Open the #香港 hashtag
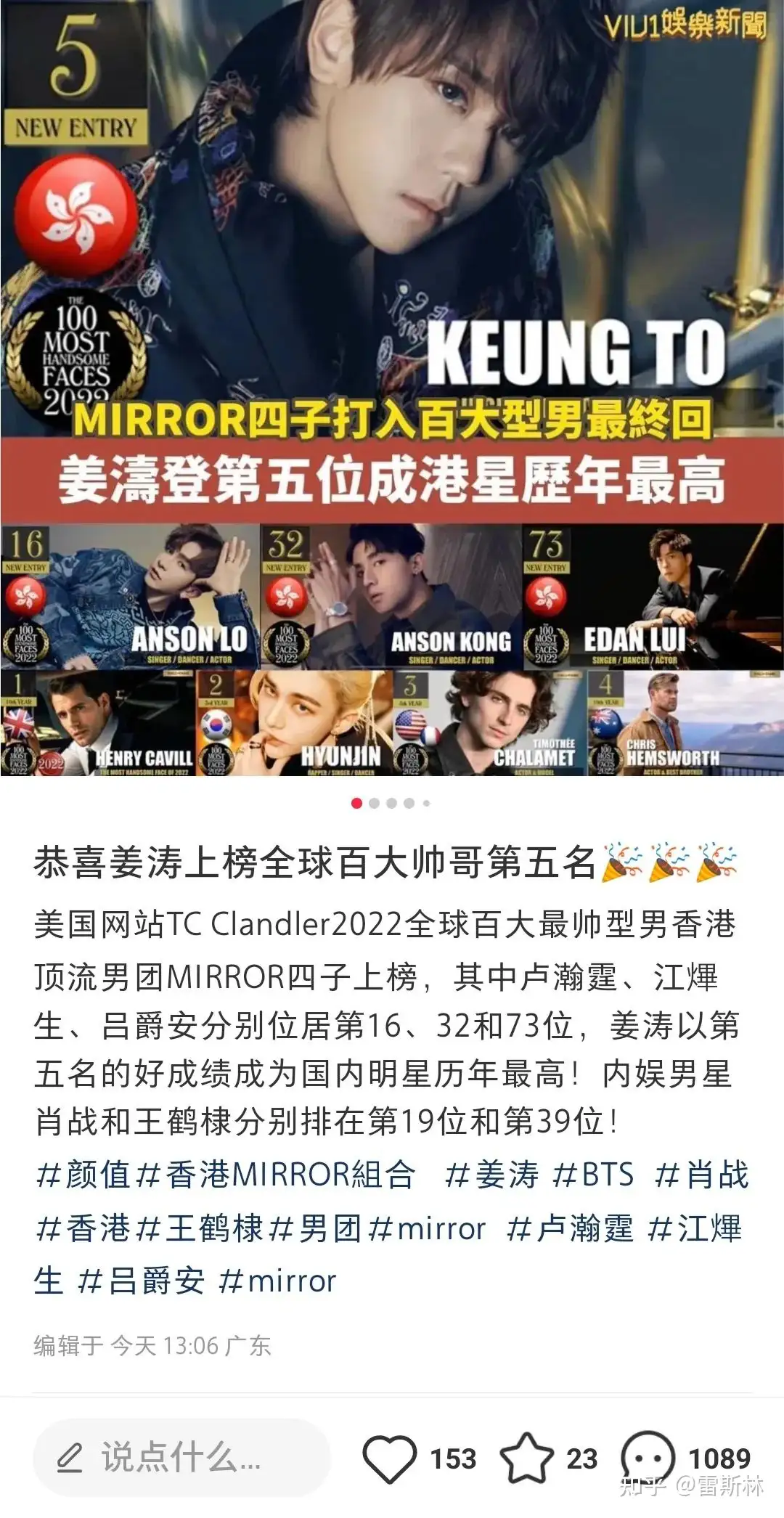This screenshot has width=784, height=1518. tap(83, 1228)
